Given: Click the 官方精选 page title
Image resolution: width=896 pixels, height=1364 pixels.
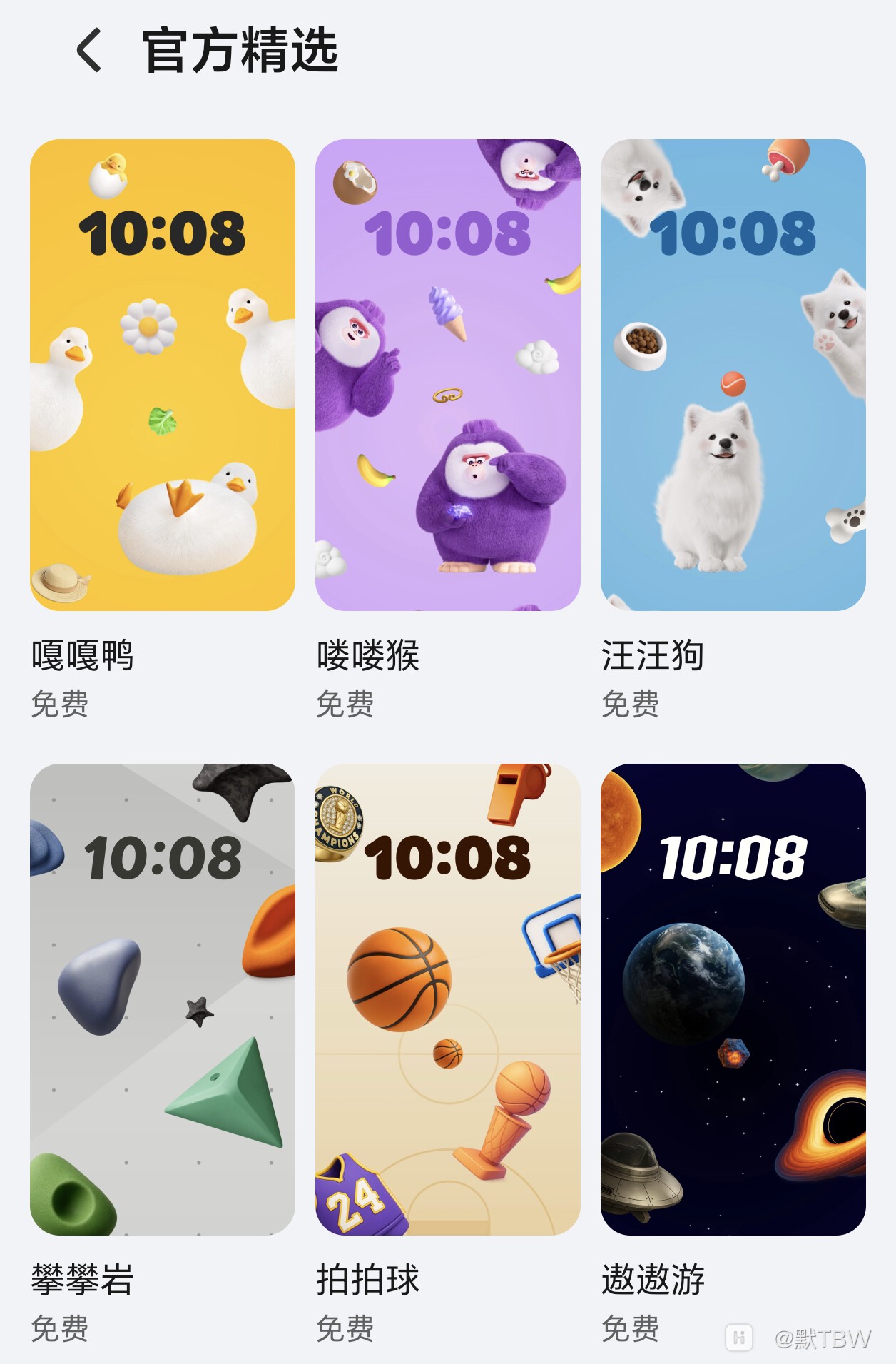Looking at the screenshot, I should [239, 50].
